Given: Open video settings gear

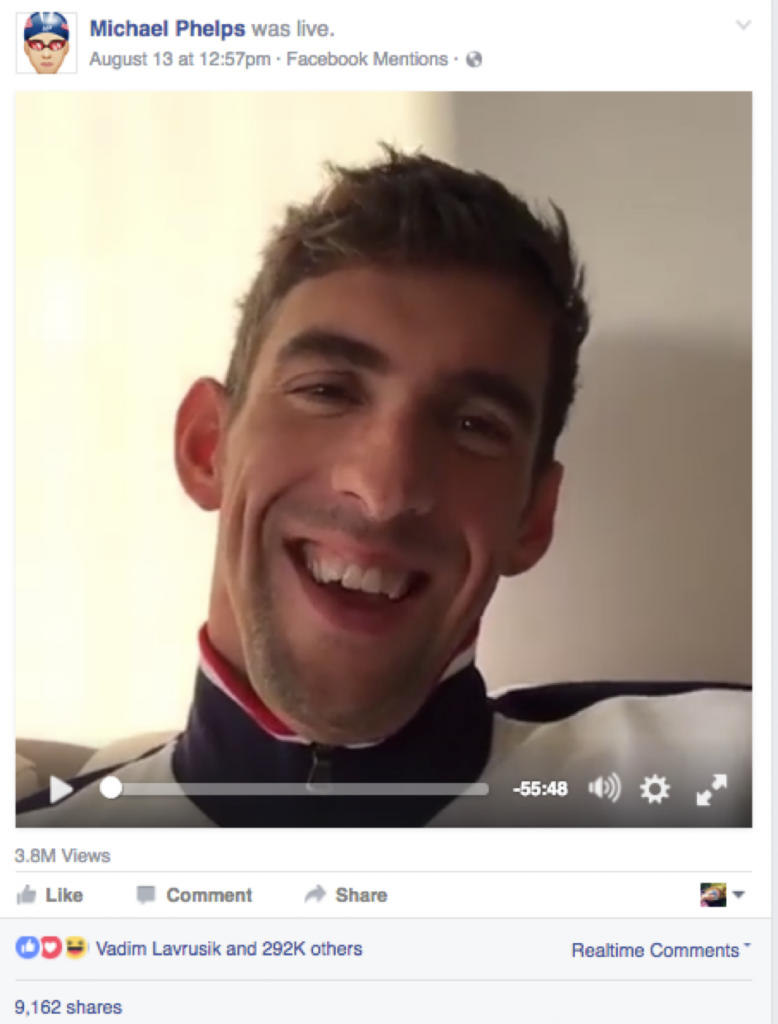Looking at the screenshot, I should tap(655, 789).
